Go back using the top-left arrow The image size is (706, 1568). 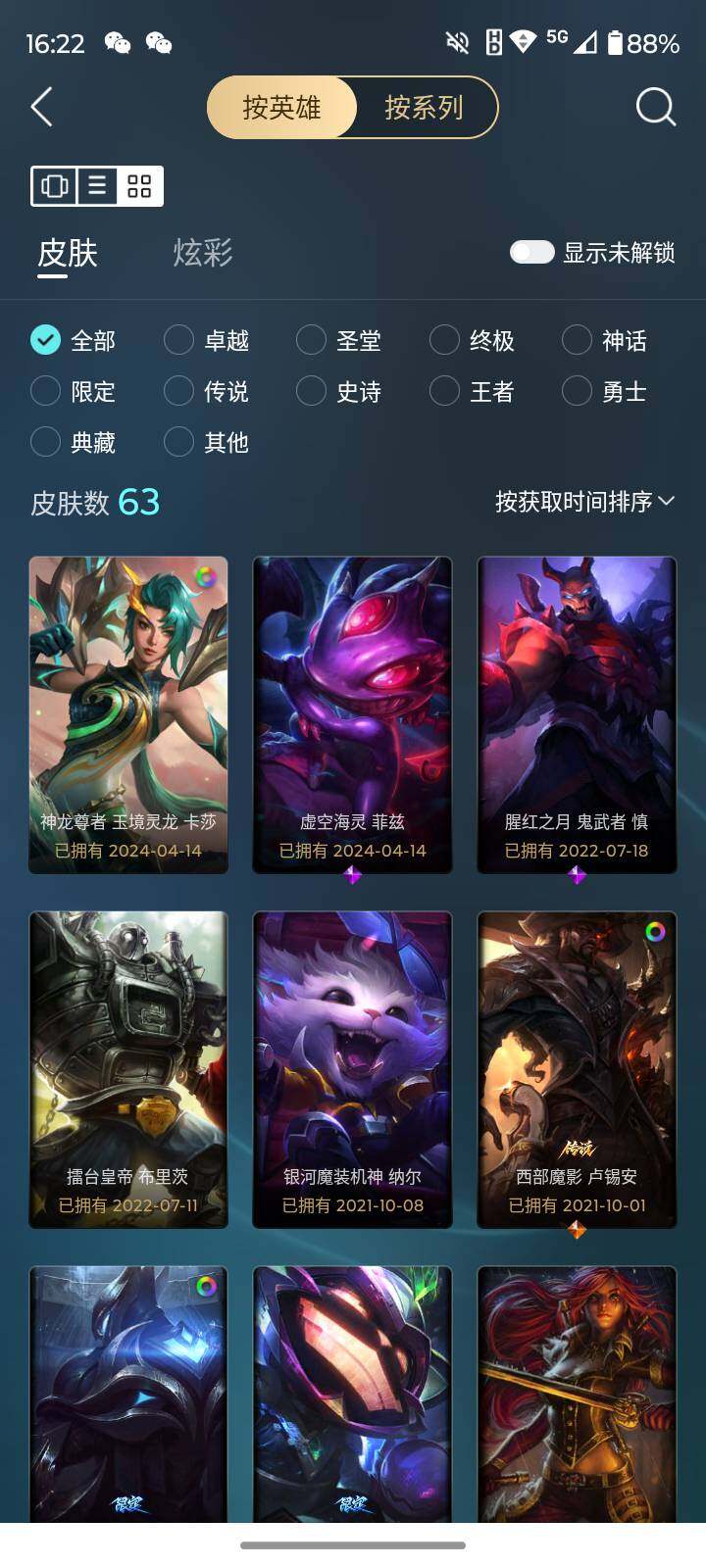41,107
